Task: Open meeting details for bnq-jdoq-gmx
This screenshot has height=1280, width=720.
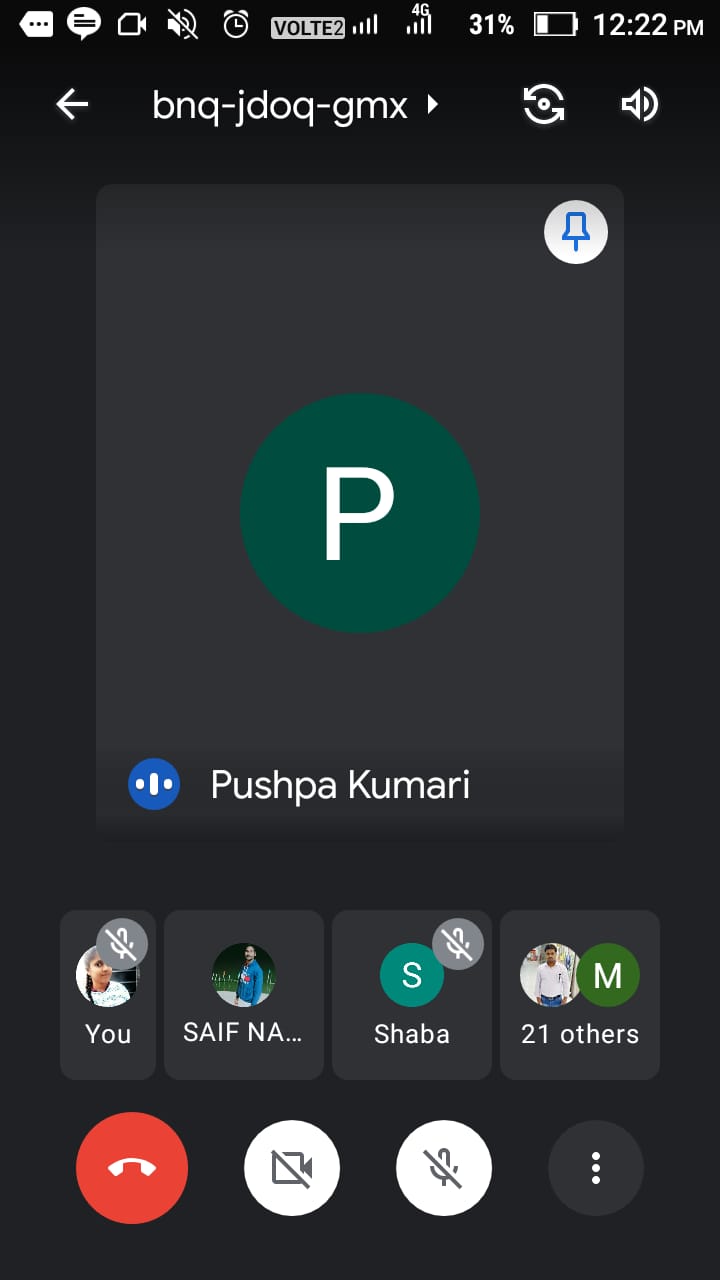Action: pos(295,104)
